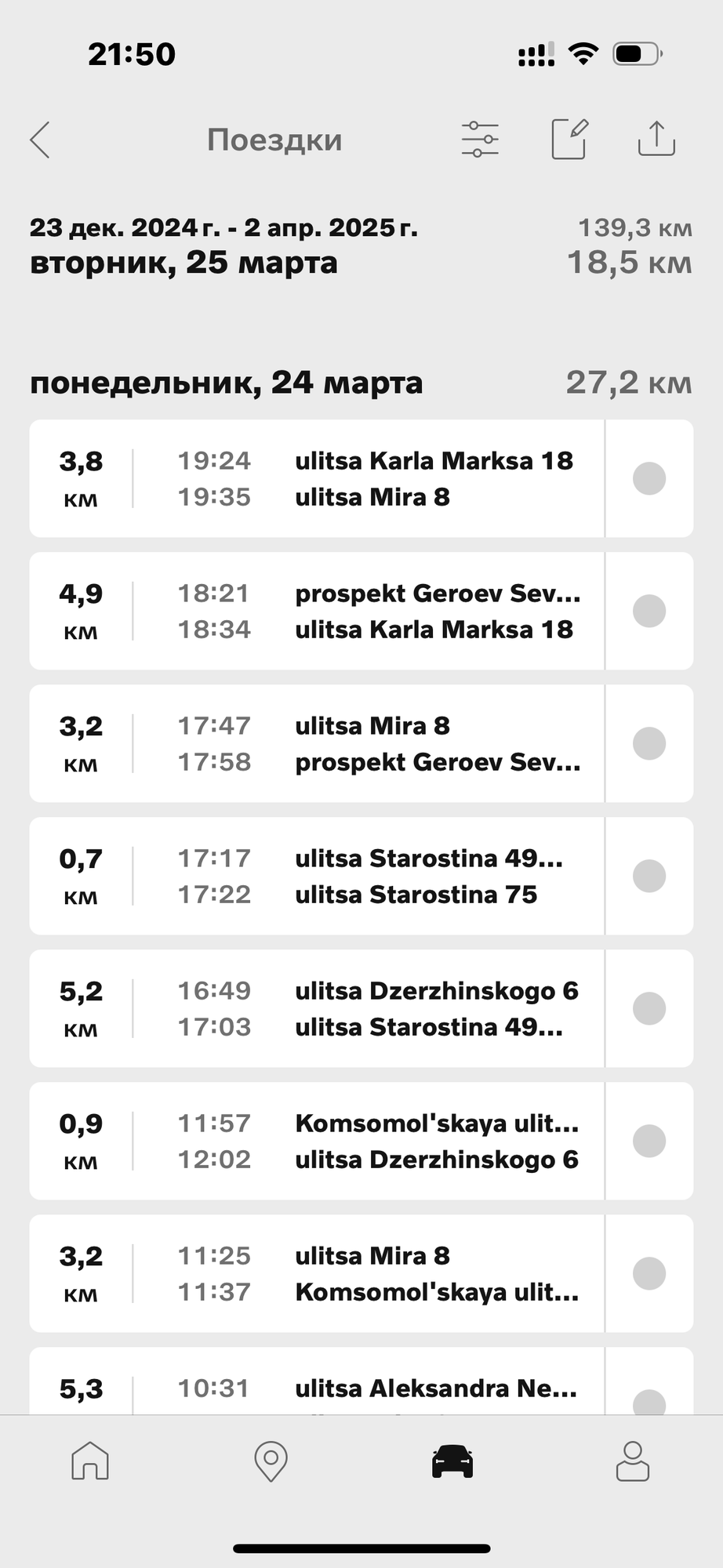723x1568 pixels.
Task: Open the 11:25 trip from ulitsa Mira 8
Action: [317, 1273]
